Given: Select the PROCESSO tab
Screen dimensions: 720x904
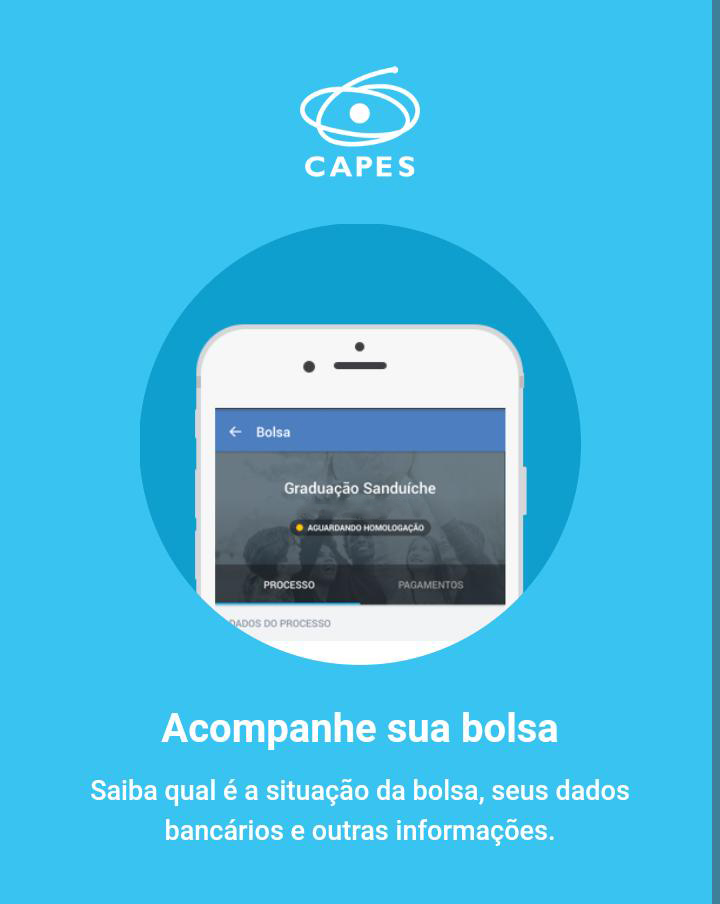Looking at the screenshot, I should 288,585.
